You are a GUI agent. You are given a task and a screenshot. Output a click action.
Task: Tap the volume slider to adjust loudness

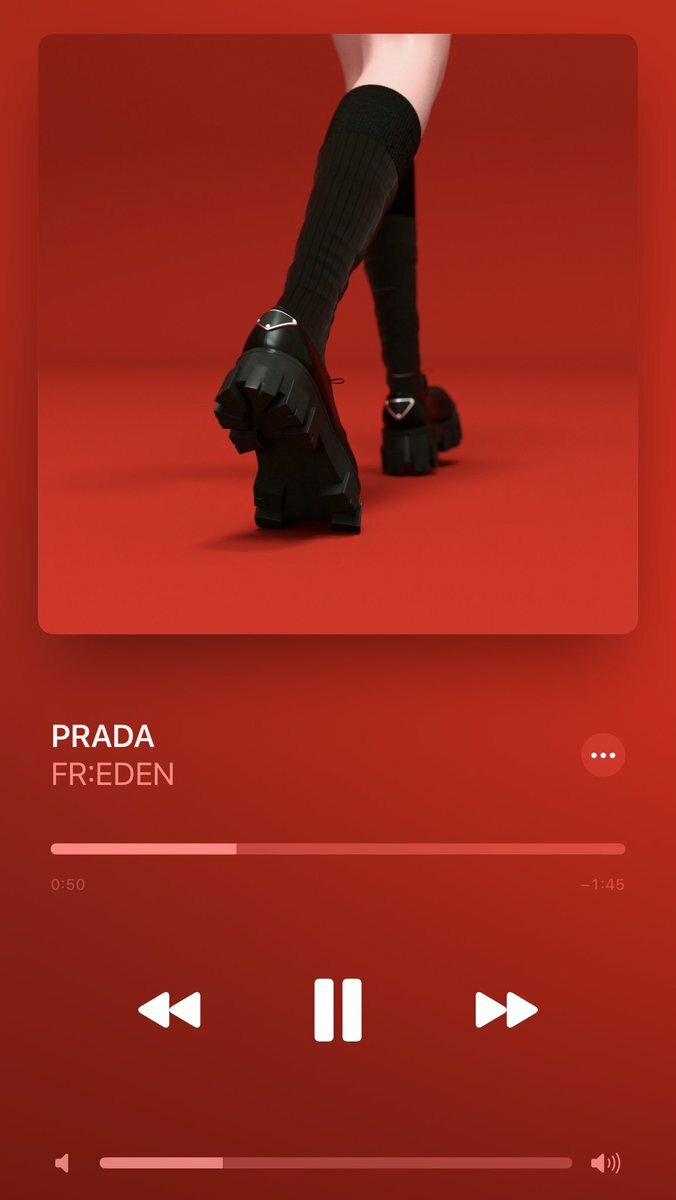[335, 1163]
